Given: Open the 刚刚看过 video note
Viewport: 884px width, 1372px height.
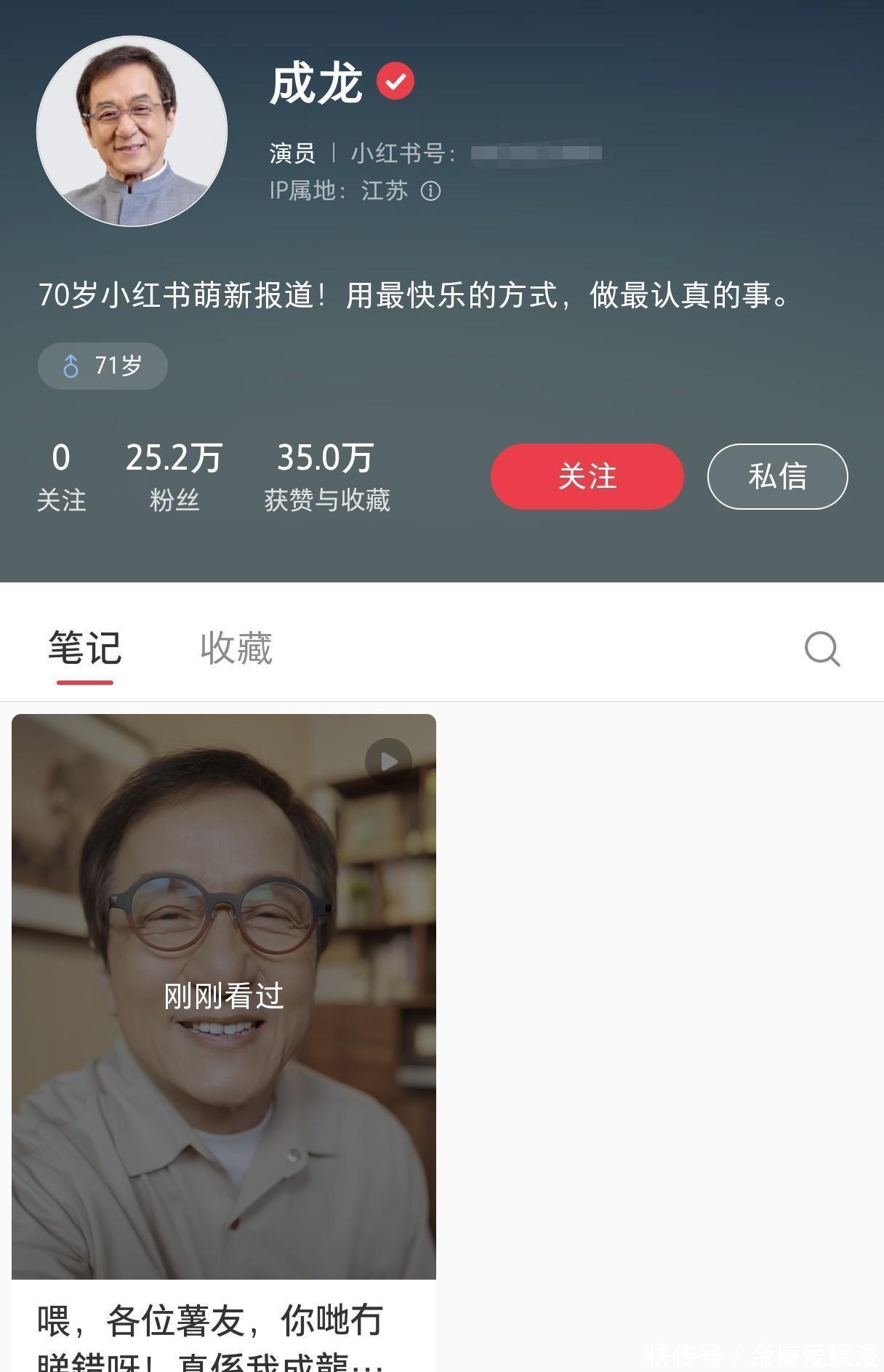Looking at the screenshot, I should pos(224,996).
